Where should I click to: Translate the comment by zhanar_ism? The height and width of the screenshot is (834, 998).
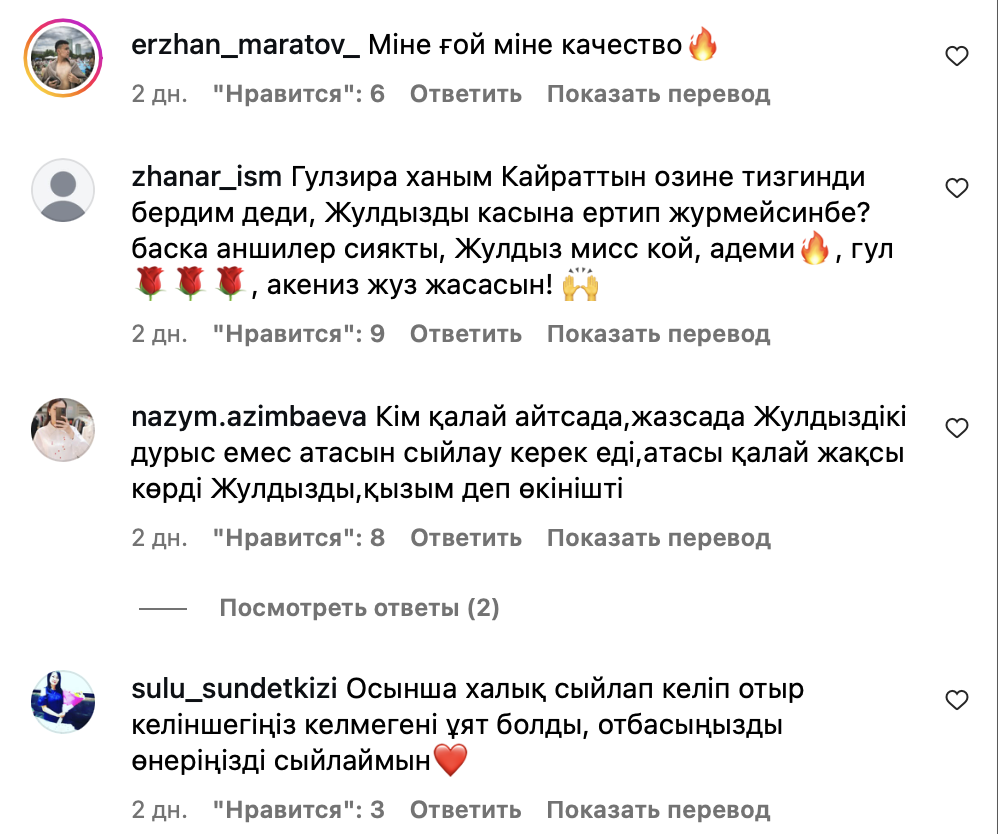[x=658, y=333]
